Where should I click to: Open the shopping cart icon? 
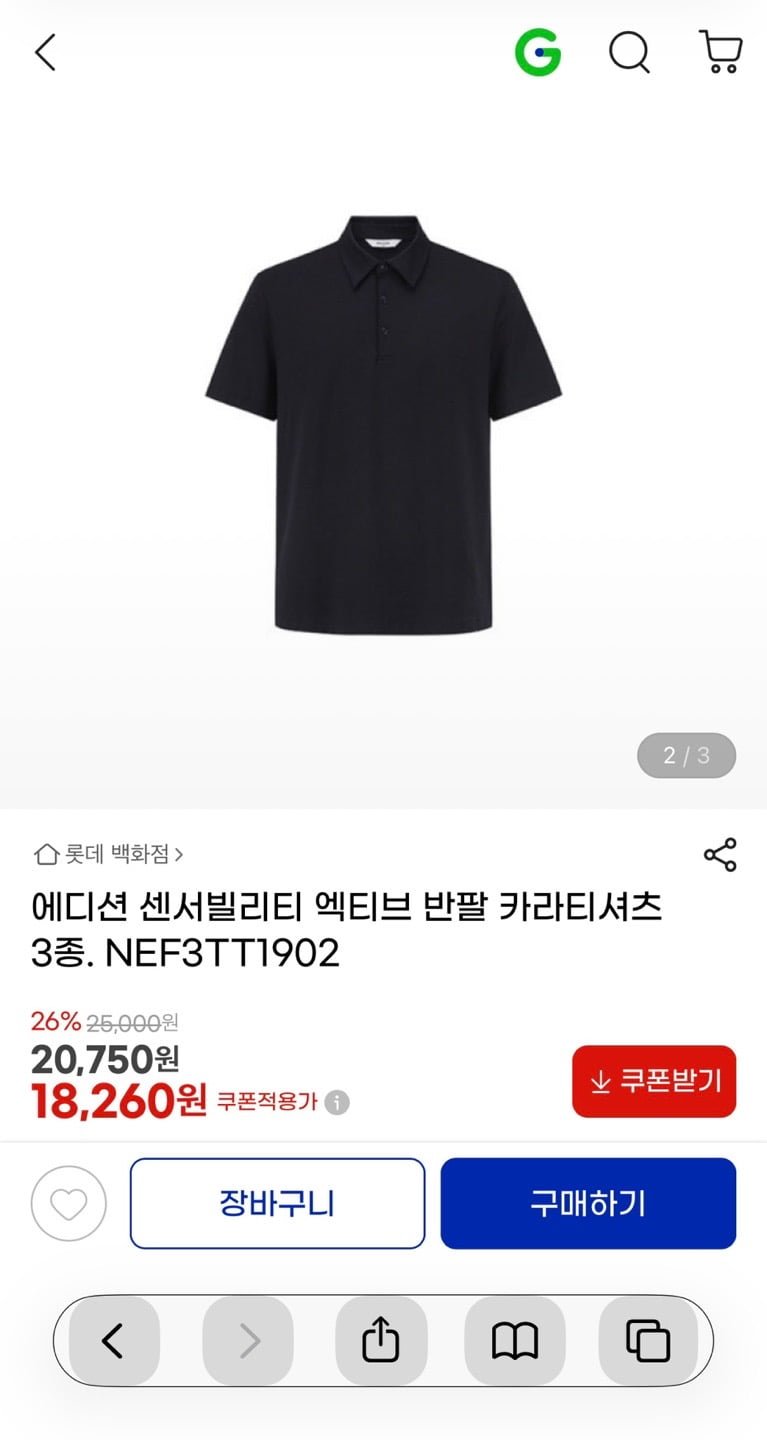pyautogui.click(x=720, y=52)
